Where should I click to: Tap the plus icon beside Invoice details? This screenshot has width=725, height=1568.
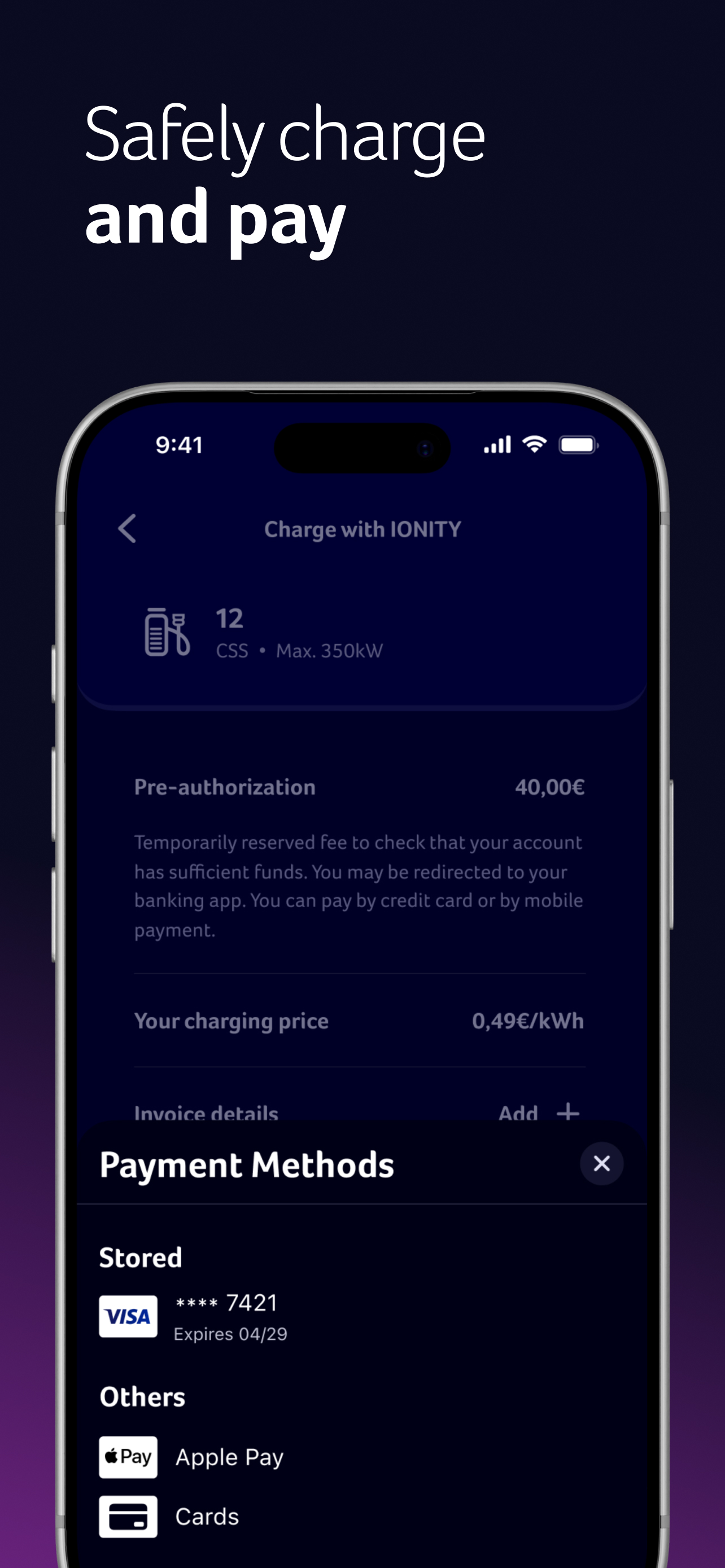pos(567,1112)
